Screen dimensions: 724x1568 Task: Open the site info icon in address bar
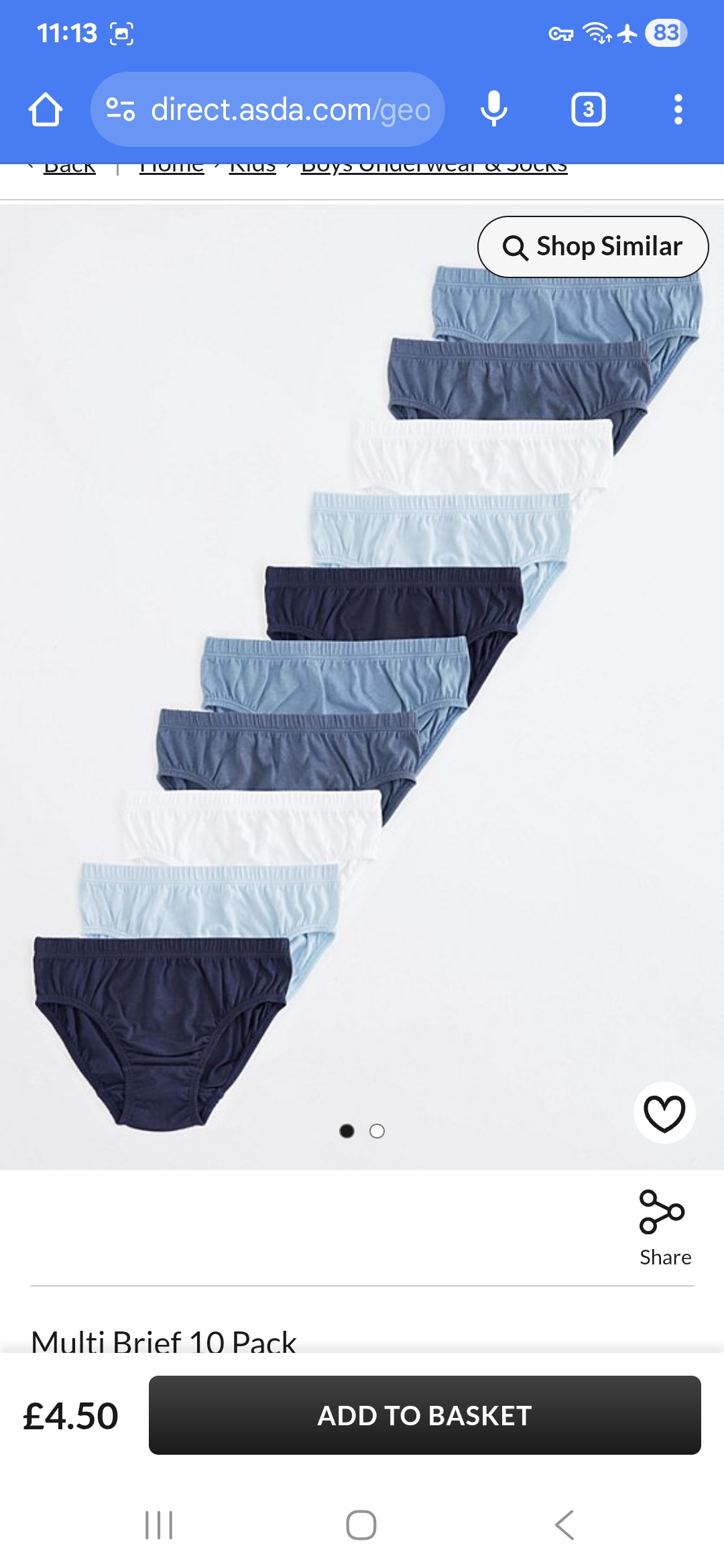pos(121,109)
